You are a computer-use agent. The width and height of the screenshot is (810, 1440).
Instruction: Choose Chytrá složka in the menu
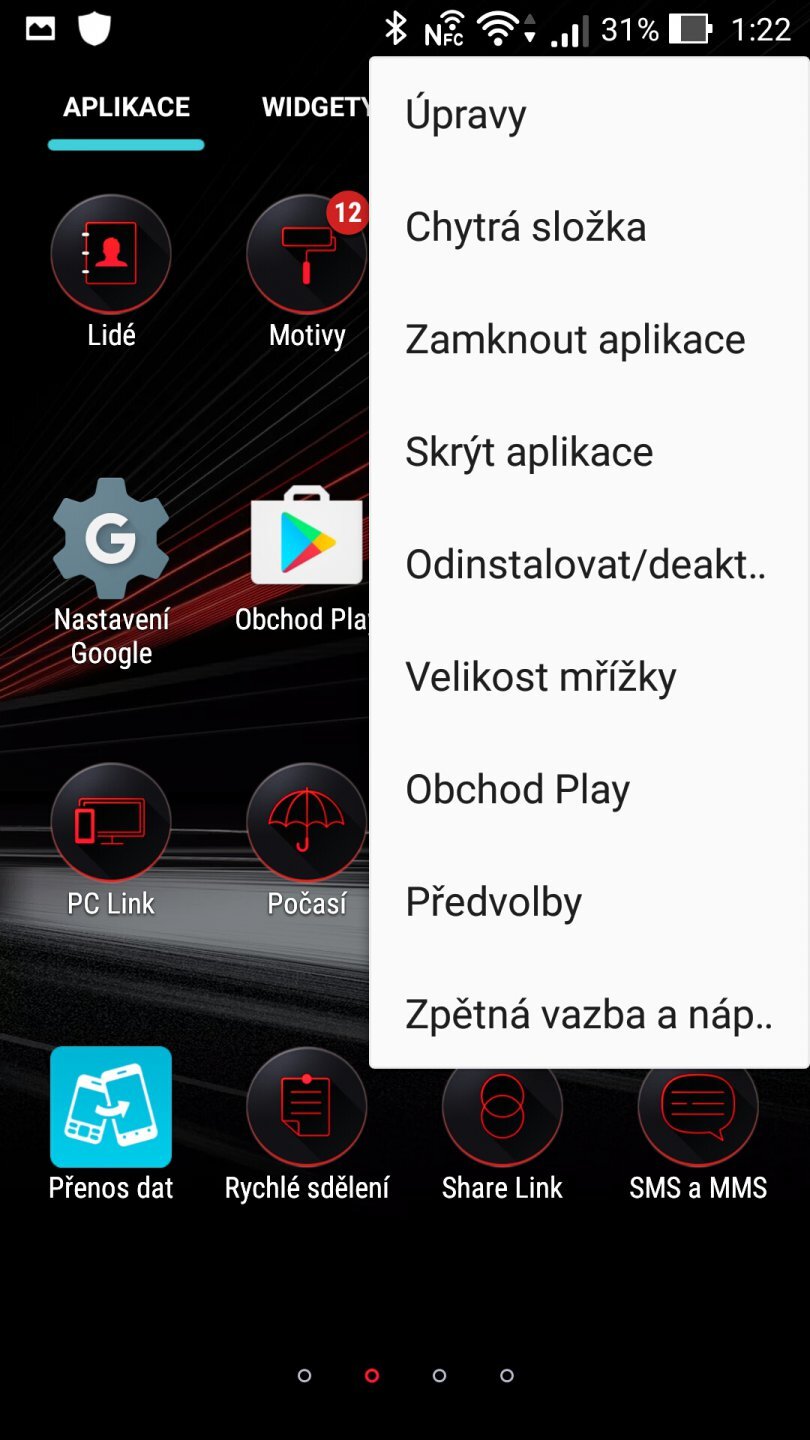(x=525, y=226)
